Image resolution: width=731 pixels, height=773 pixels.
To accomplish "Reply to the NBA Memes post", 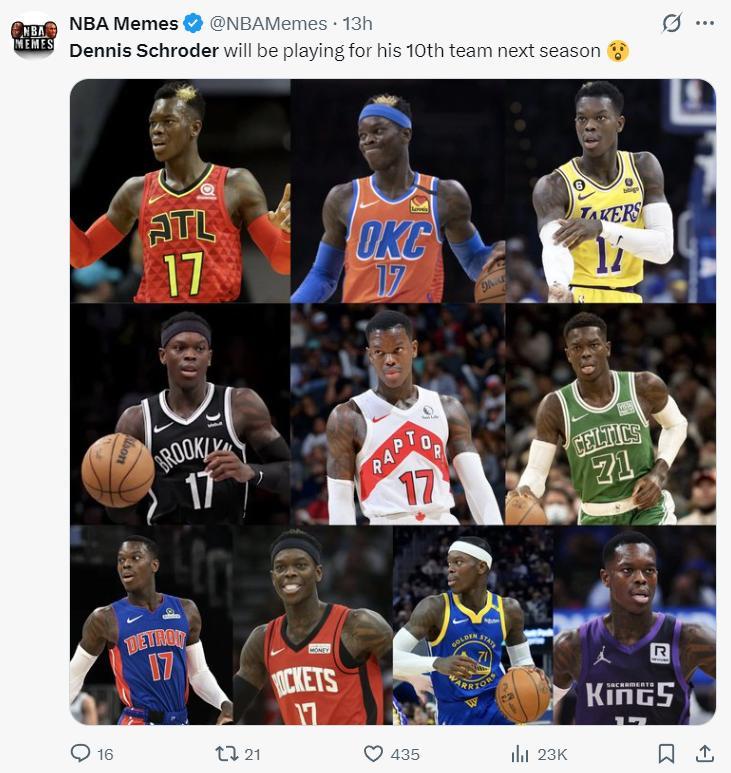I will [x=81, y=754].
